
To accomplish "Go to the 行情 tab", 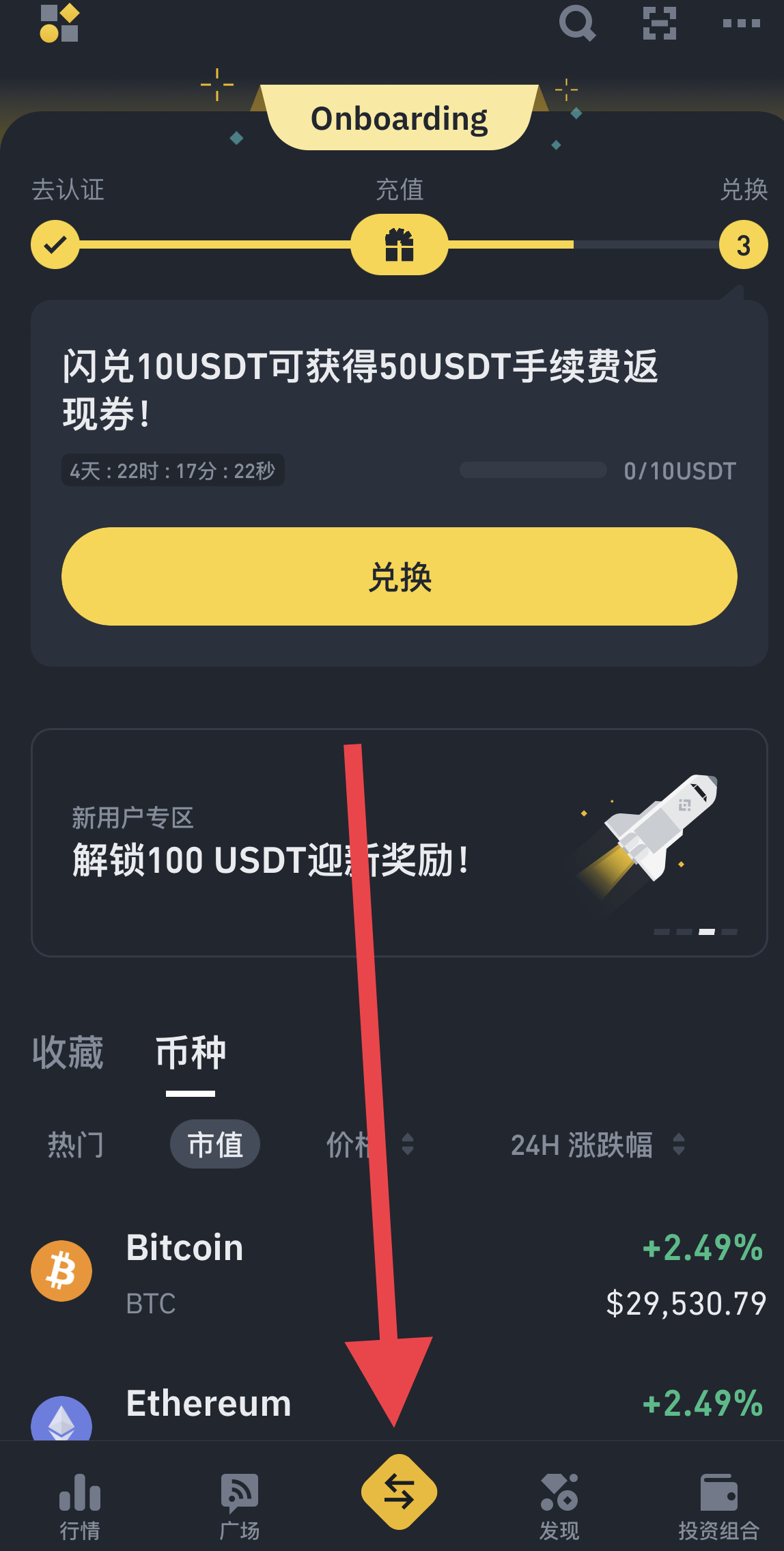I will (x=80, y=1506).
